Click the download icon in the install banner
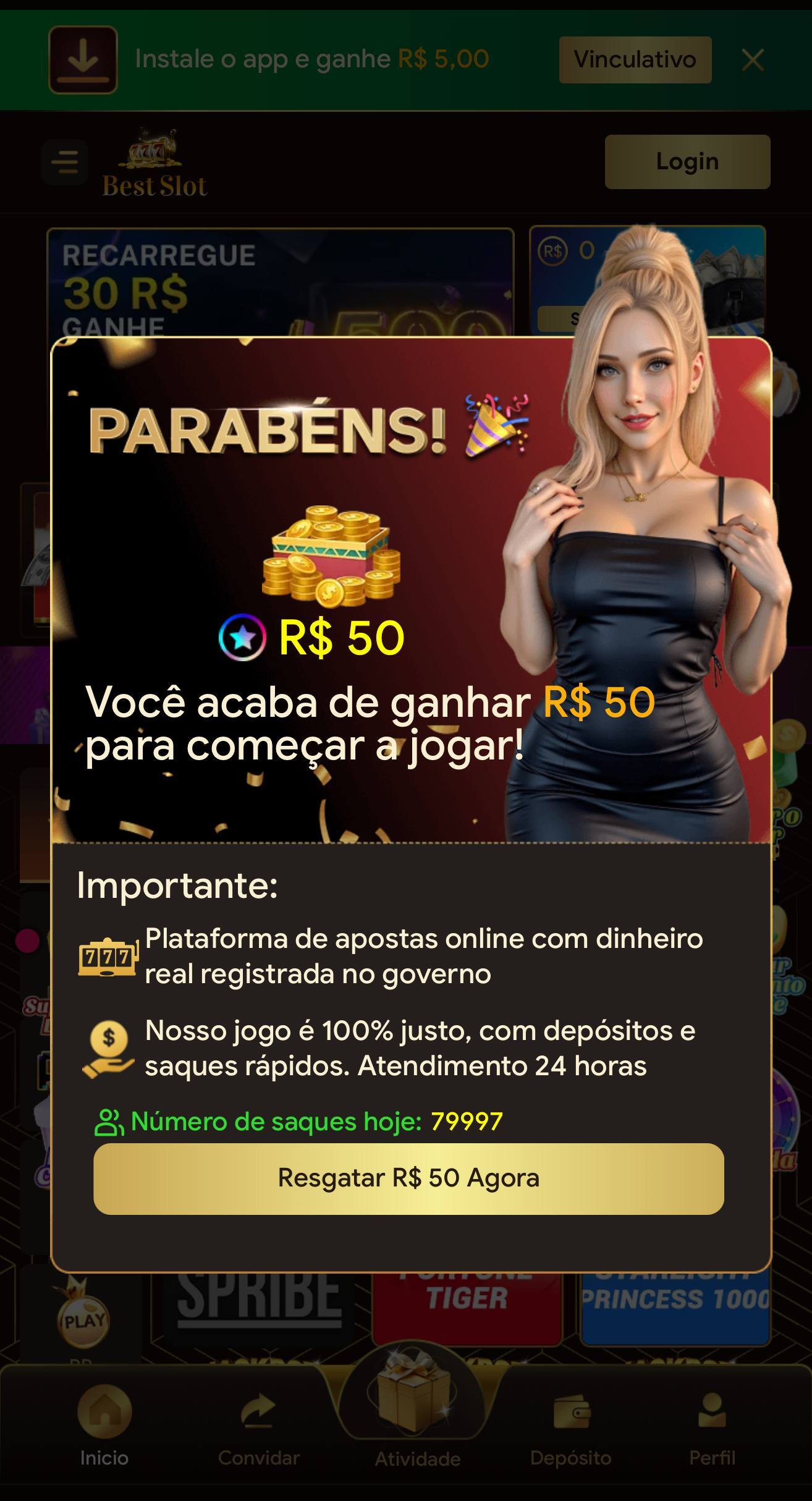This screenshot has width=812, height=1501. [83, 60]
